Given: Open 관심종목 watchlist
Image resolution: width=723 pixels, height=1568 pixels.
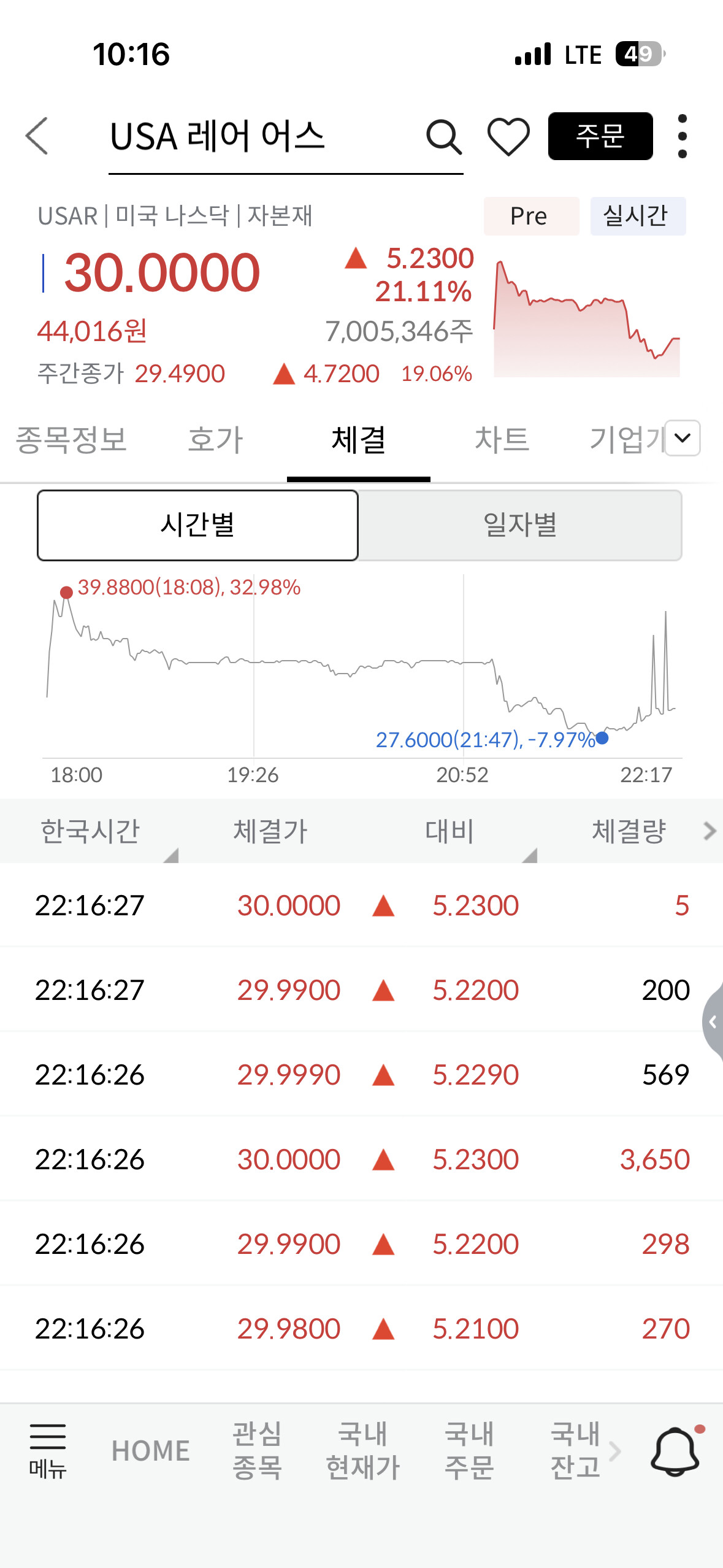Looking at the screenshot, I should coord(257,1451).
